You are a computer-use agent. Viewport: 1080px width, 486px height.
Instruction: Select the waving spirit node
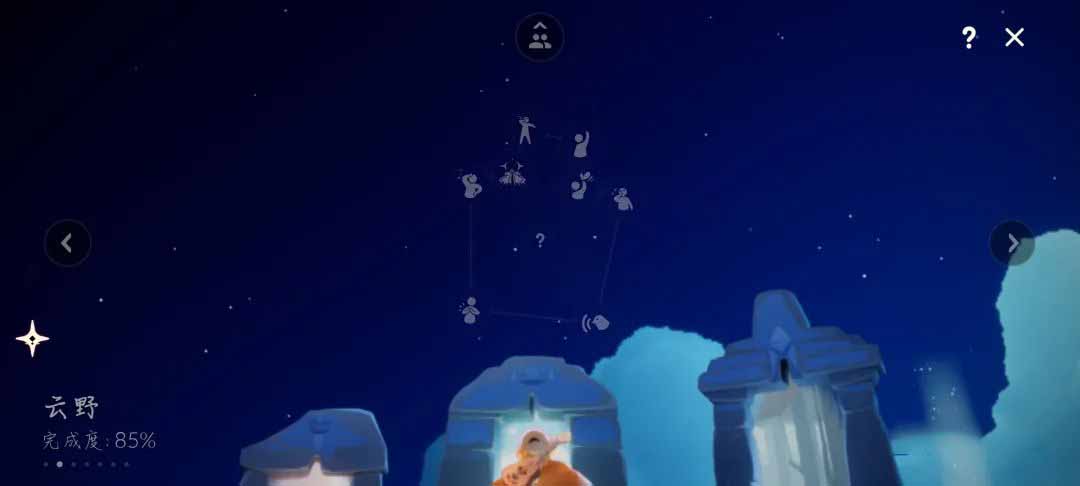pos(581,144)
